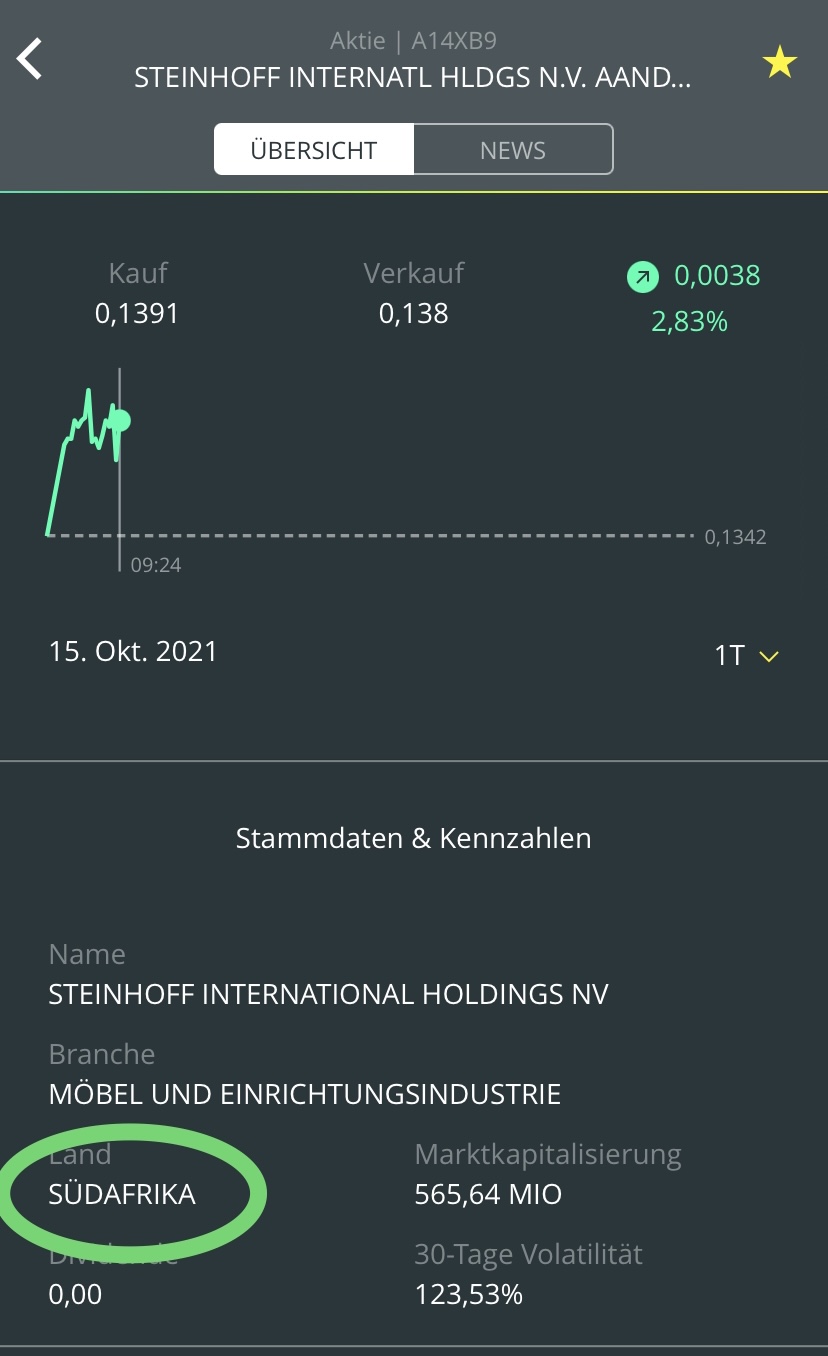Tap the 30-Tage Volatilität value 123,53%
The width and height of the screenshot is (828, 1356).
point(467,1293)
